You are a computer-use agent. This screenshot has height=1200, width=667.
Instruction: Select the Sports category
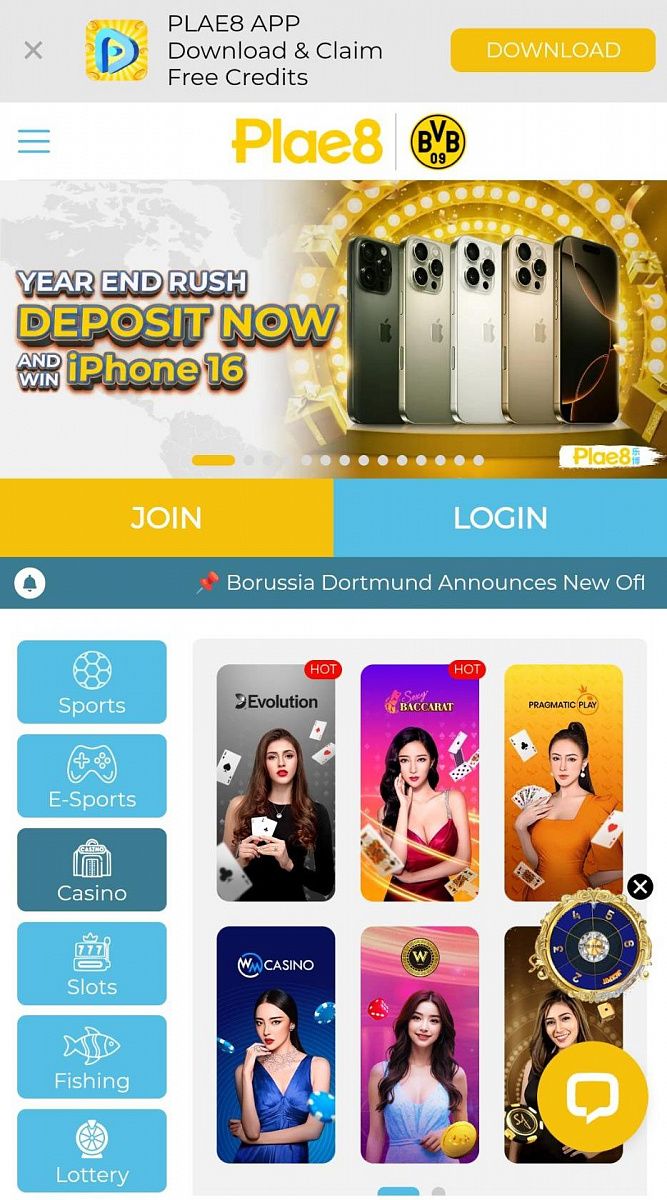tap(92, 682)
